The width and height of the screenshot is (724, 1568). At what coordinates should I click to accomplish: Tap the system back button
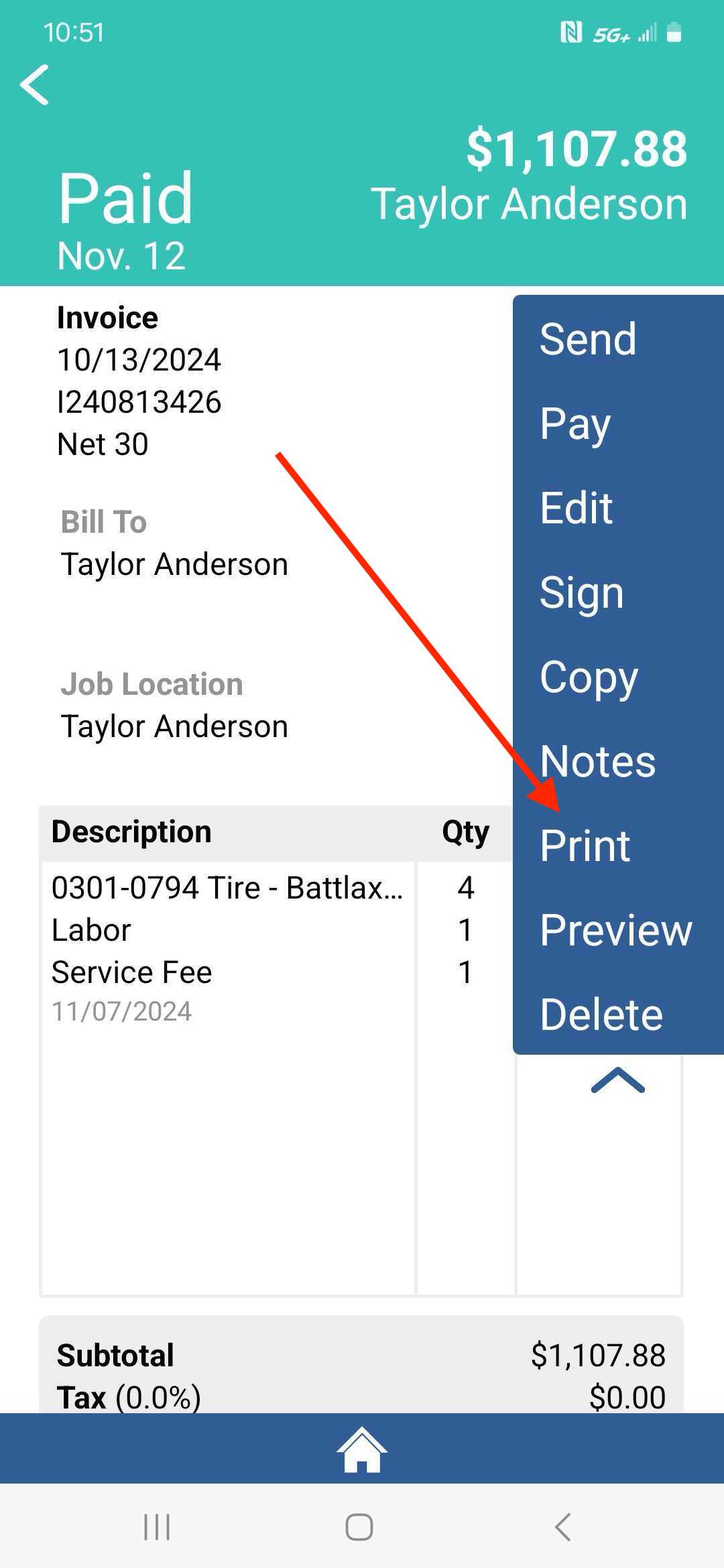[563, 1527]
